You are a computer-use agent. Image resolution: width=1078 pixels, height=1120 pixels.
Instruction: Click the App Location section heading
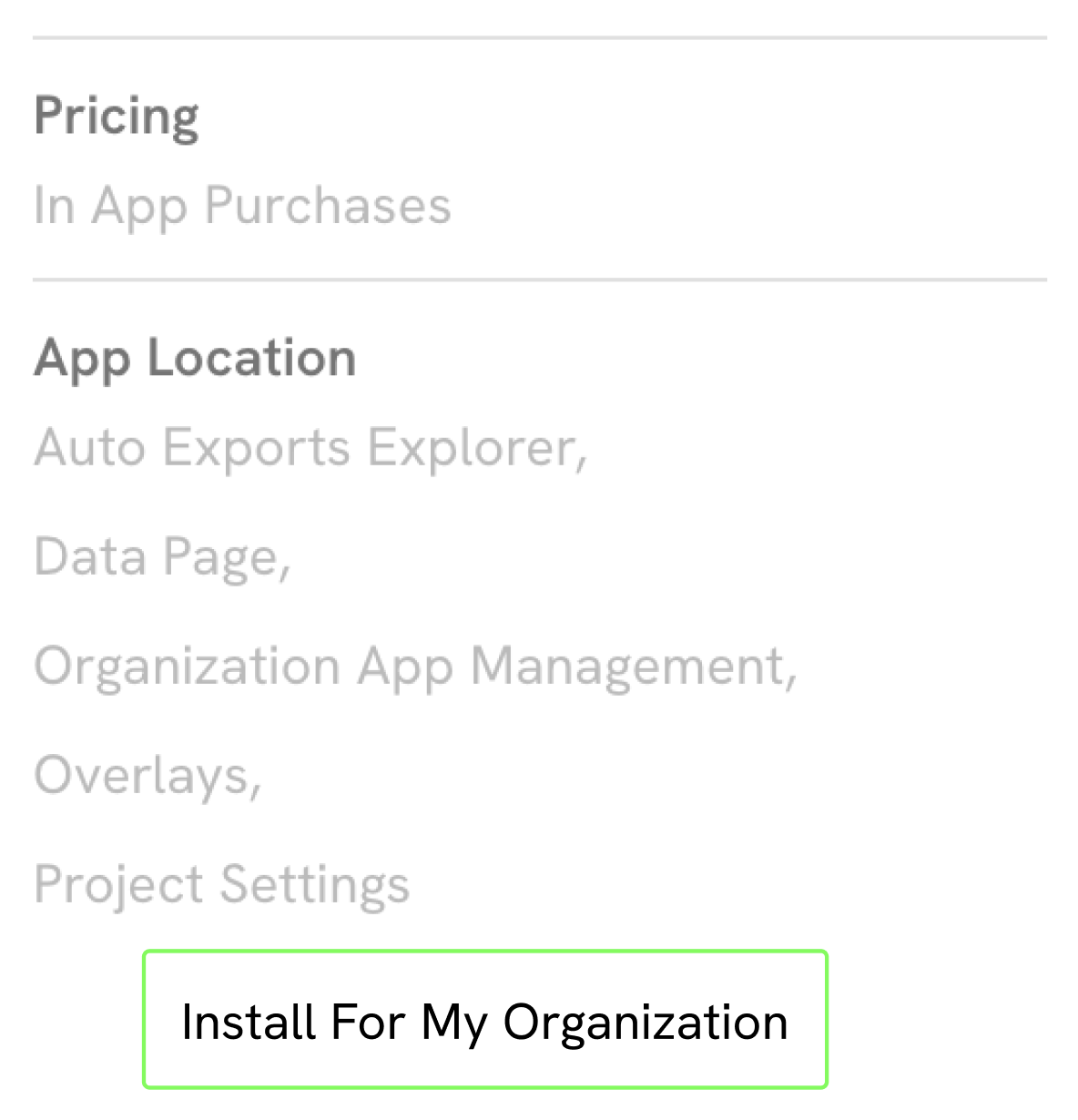pyautogui.click(x=194, y=358)
